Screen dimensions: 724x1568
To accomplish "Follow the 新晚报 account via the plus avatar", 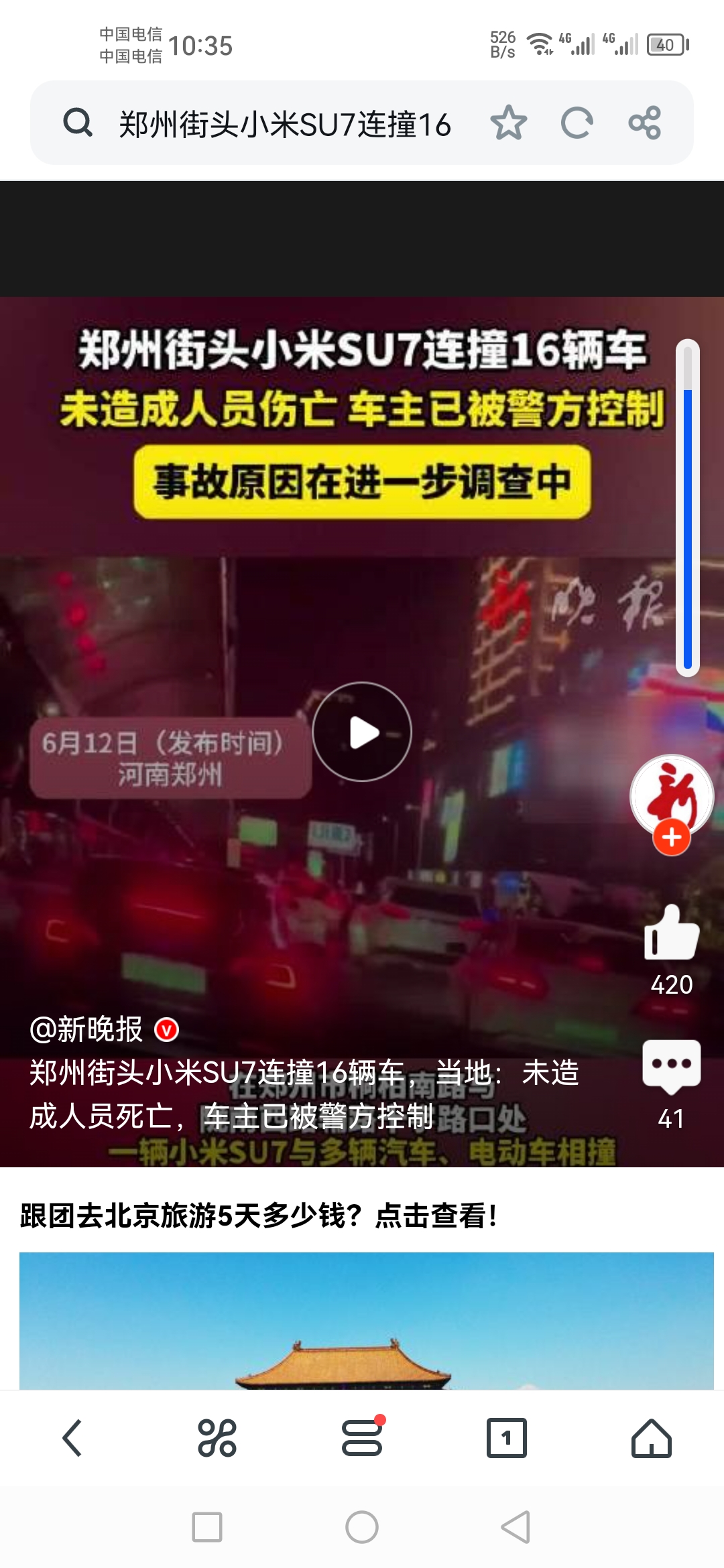I will (672, 838).
